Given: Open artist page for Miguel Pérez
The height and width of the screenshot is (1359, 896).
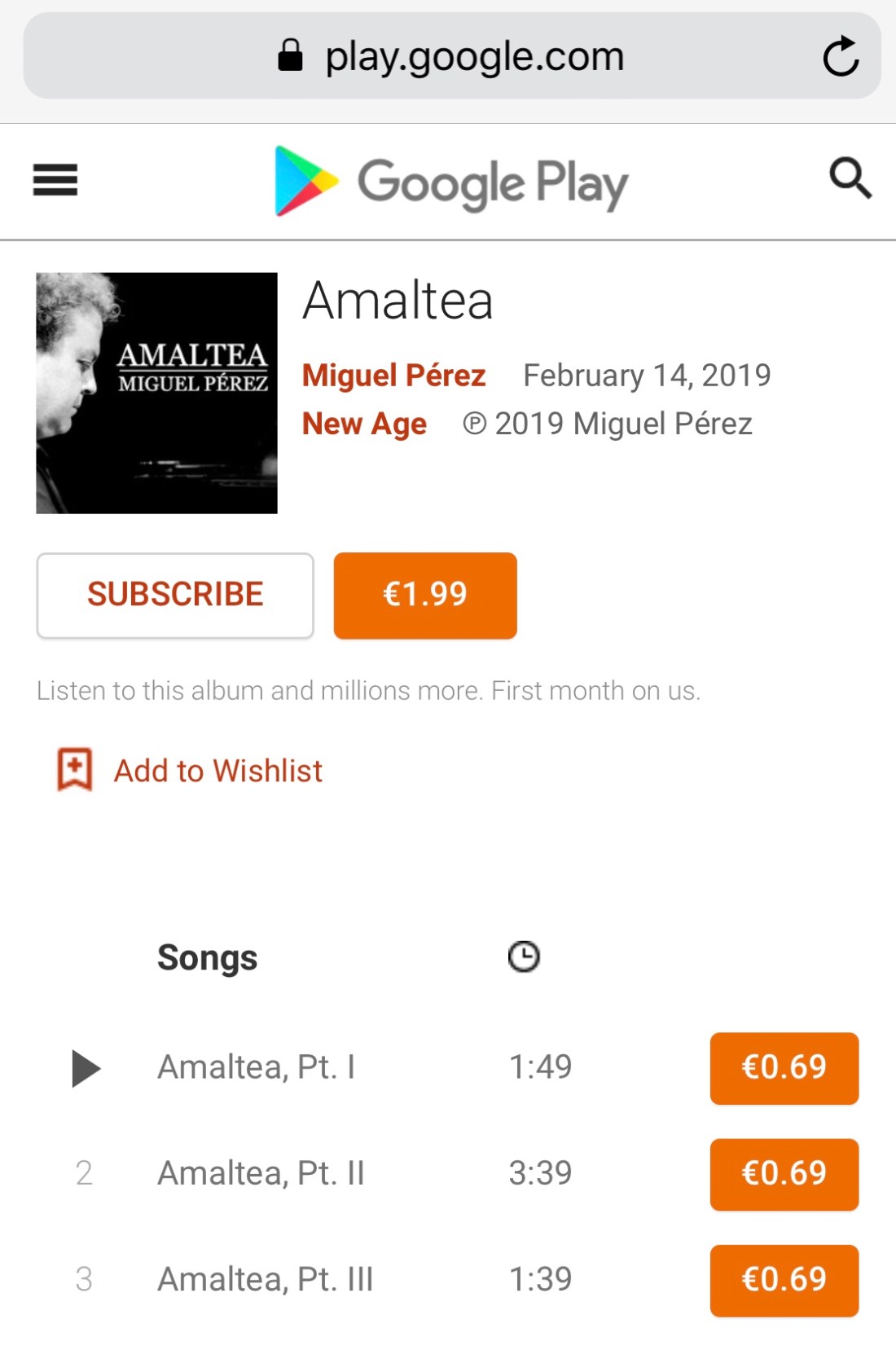Looking at the screenshot, I should [x=393, y=376].
